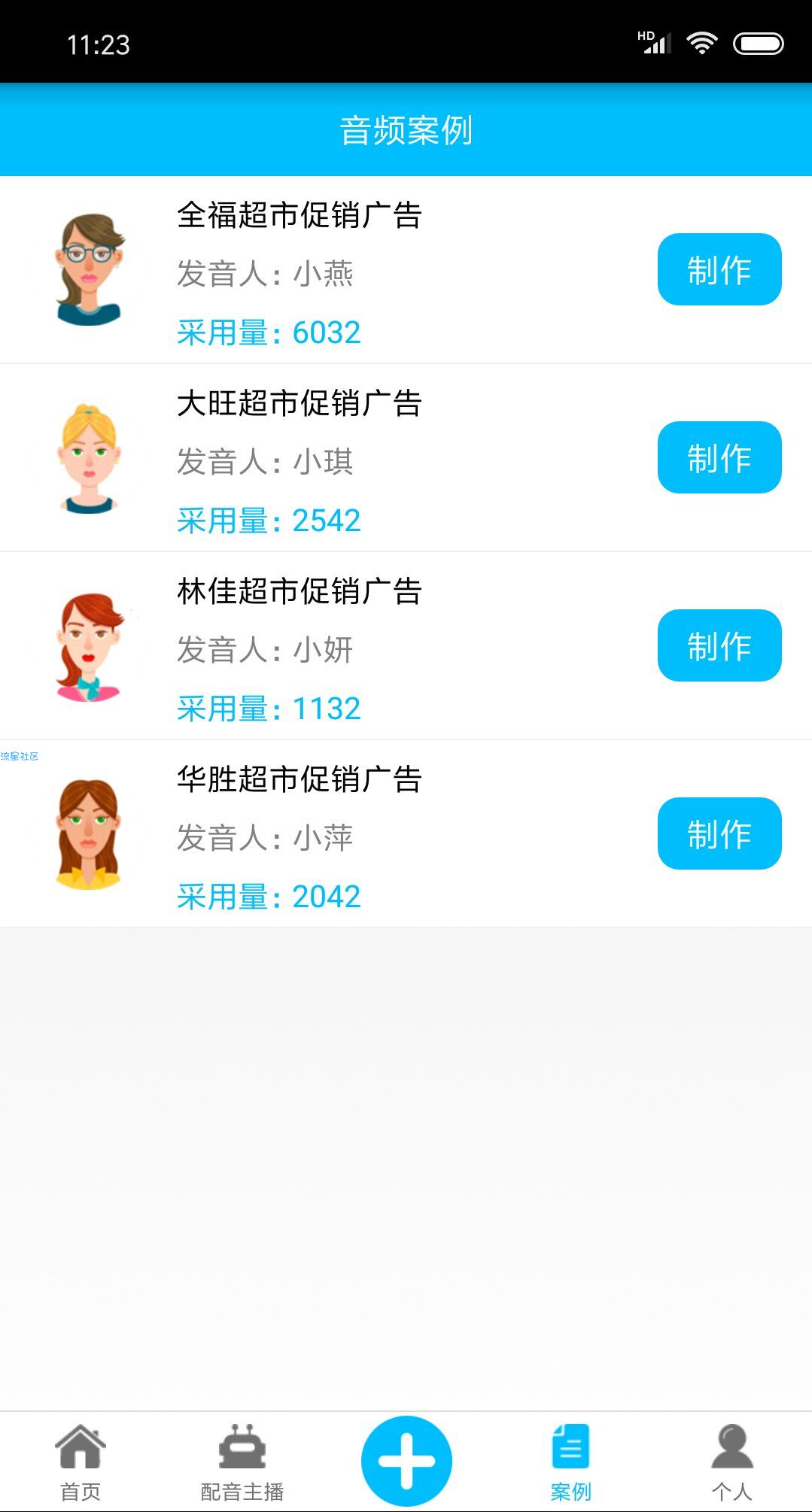Tap the central plus button
The image size is (812, 1512).
tap(406, 1461)
